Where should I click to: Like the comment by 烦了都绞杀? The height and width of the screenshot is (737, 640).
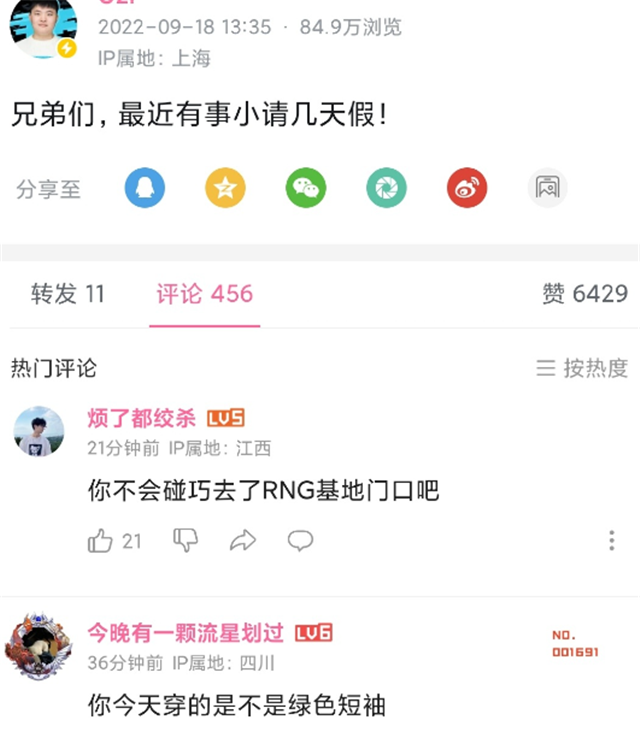tap(101, 541)
